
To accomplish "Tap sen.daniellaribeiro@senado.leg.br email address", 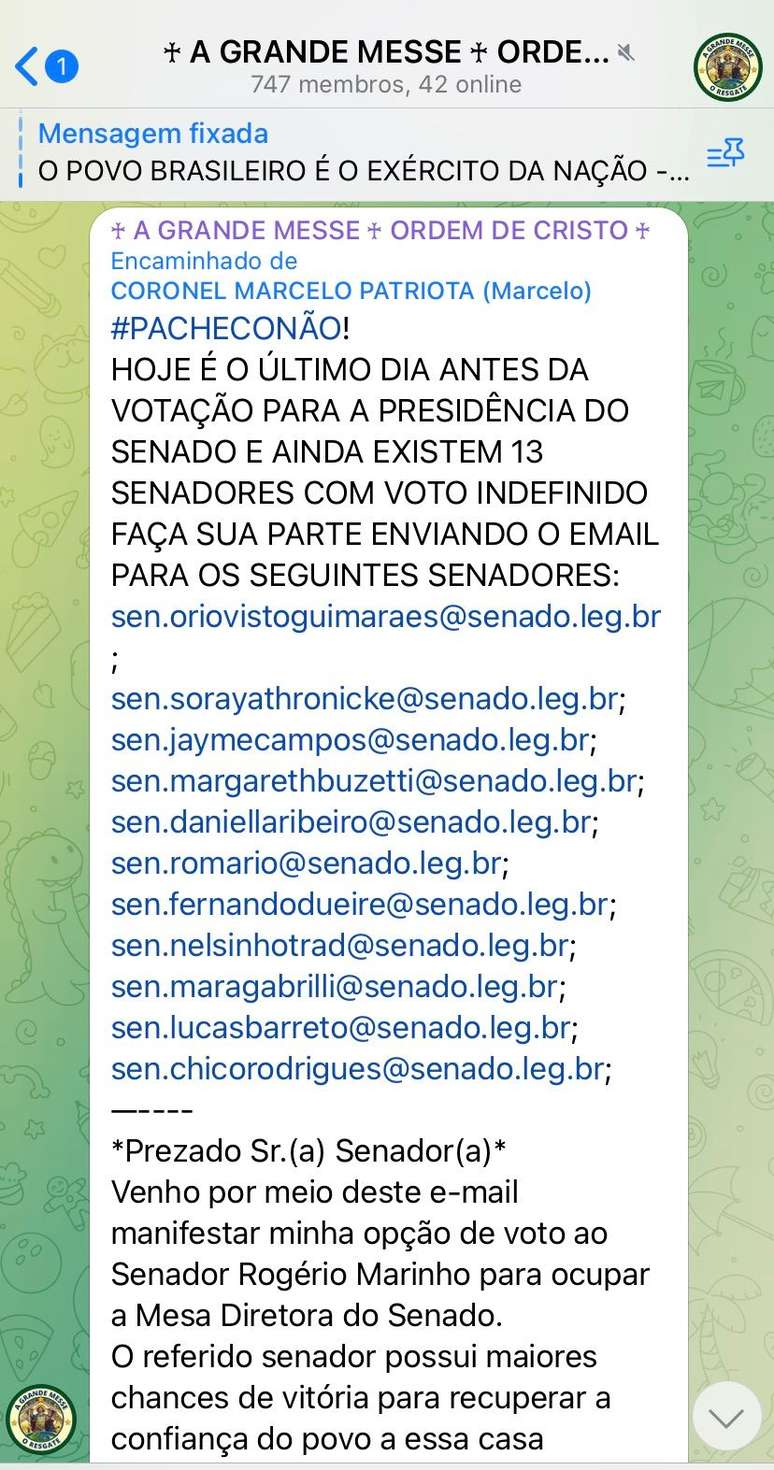I will [x=350, y=822].
